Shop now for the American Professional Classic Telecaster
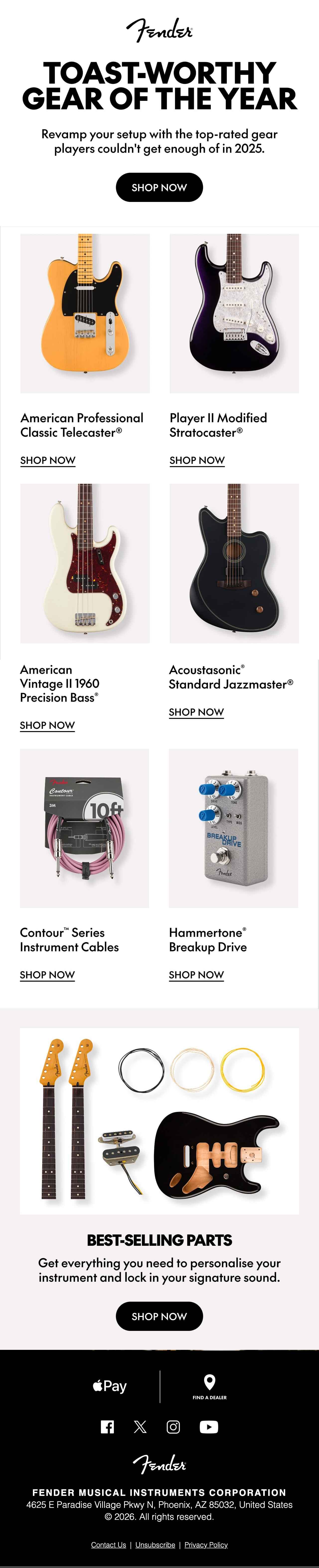Screen dimensions: 319x1568 click(48, 460)
